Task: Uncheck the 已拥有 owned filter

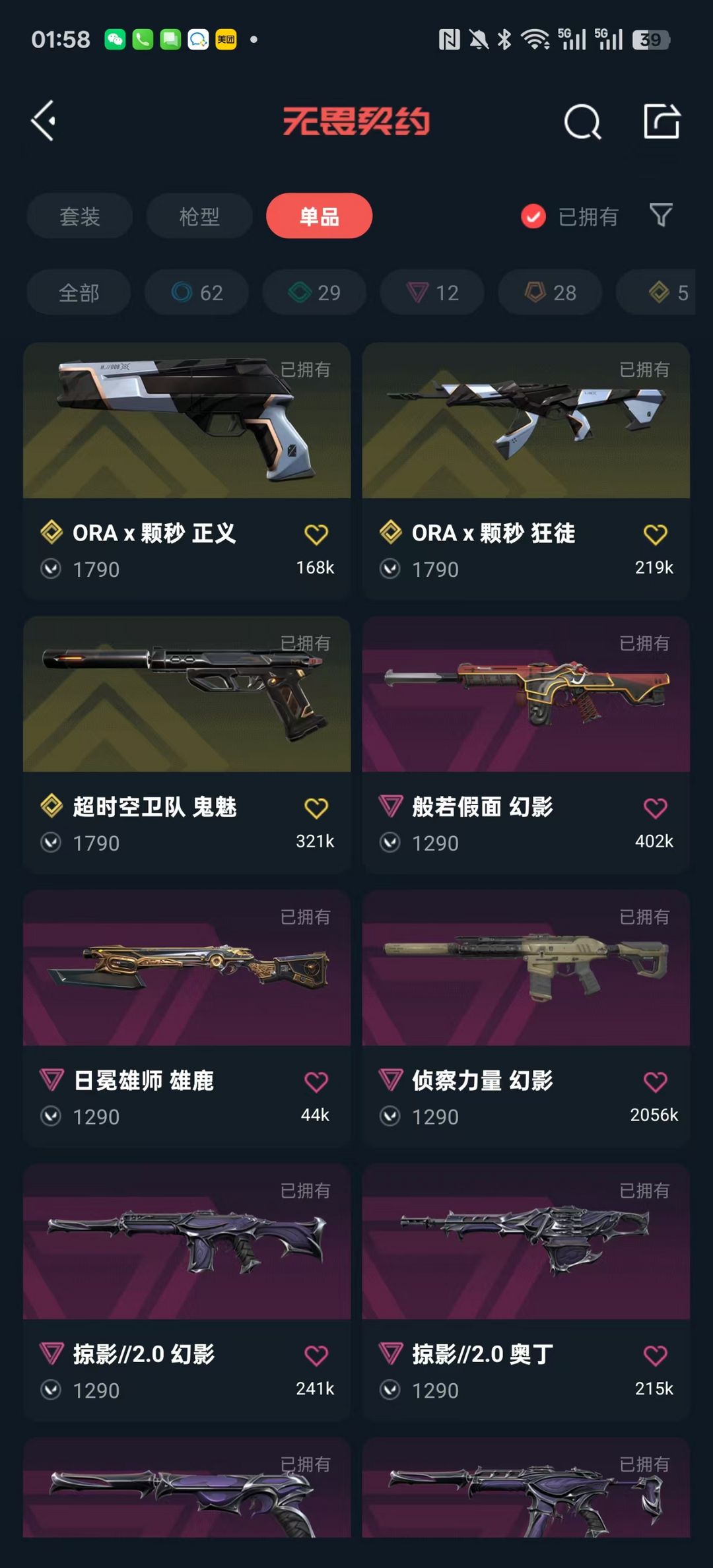Action: pyautogui.click(x=533, y=216)
